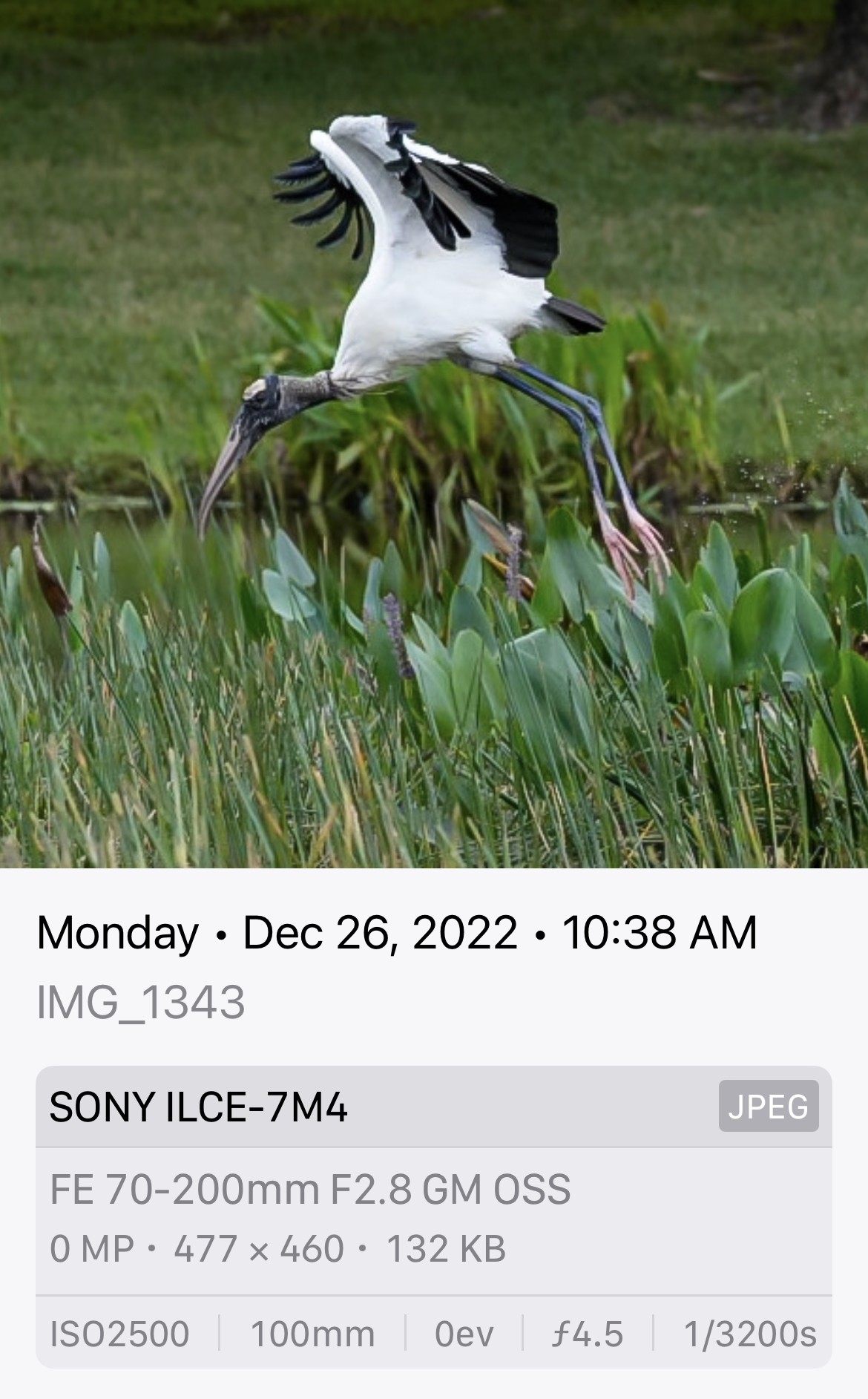The height and width of the screenshot is (1399, 868).
Task: Tap the stork photo to view it fullscreen
Action: [x=434, y=434]
